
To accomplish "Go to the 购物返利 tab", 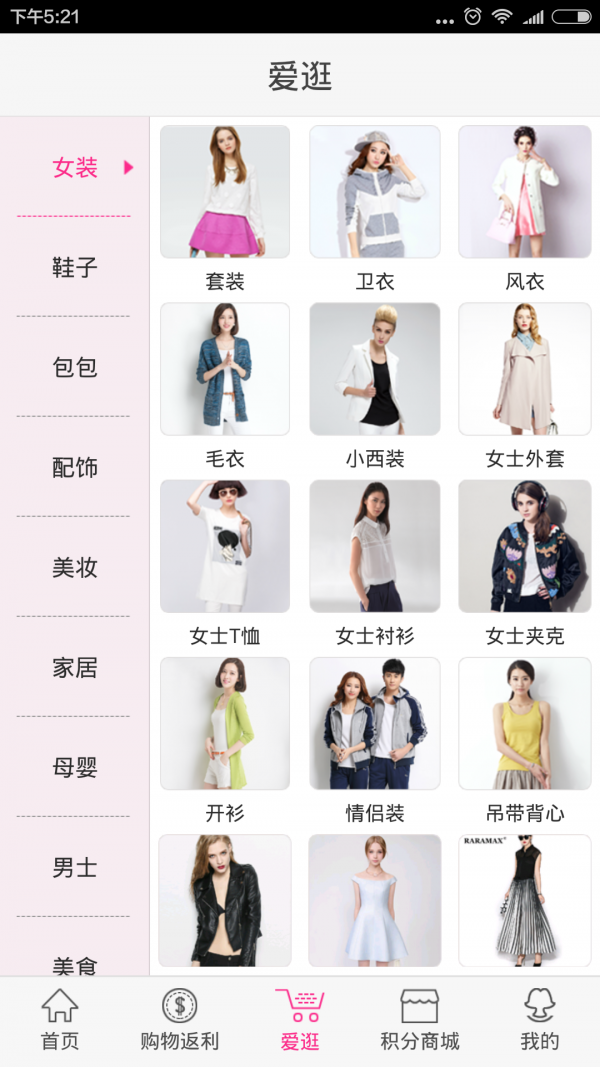I will tap(180, 1020).
